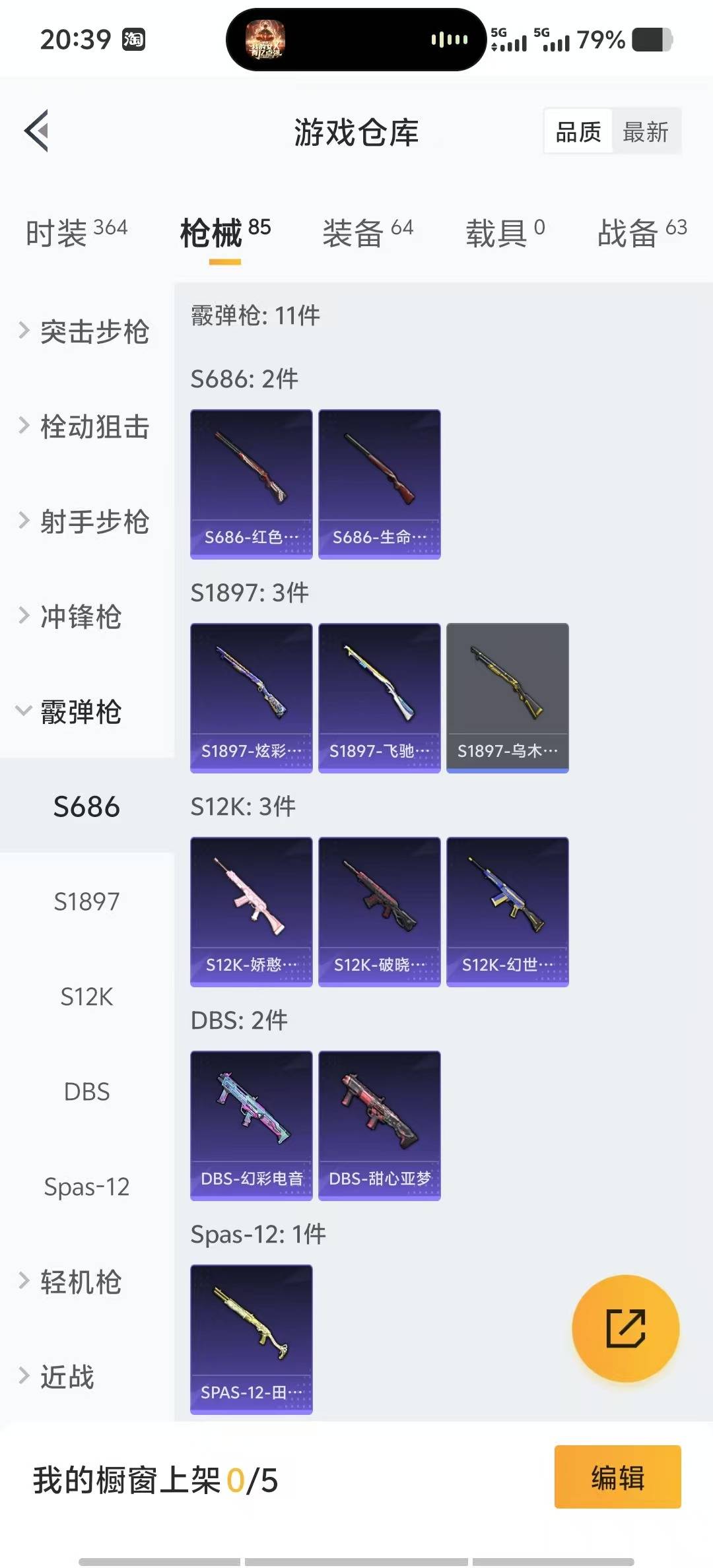
Task: View the DBS-幻彩电音 skin
Action: pos(251,1125)
